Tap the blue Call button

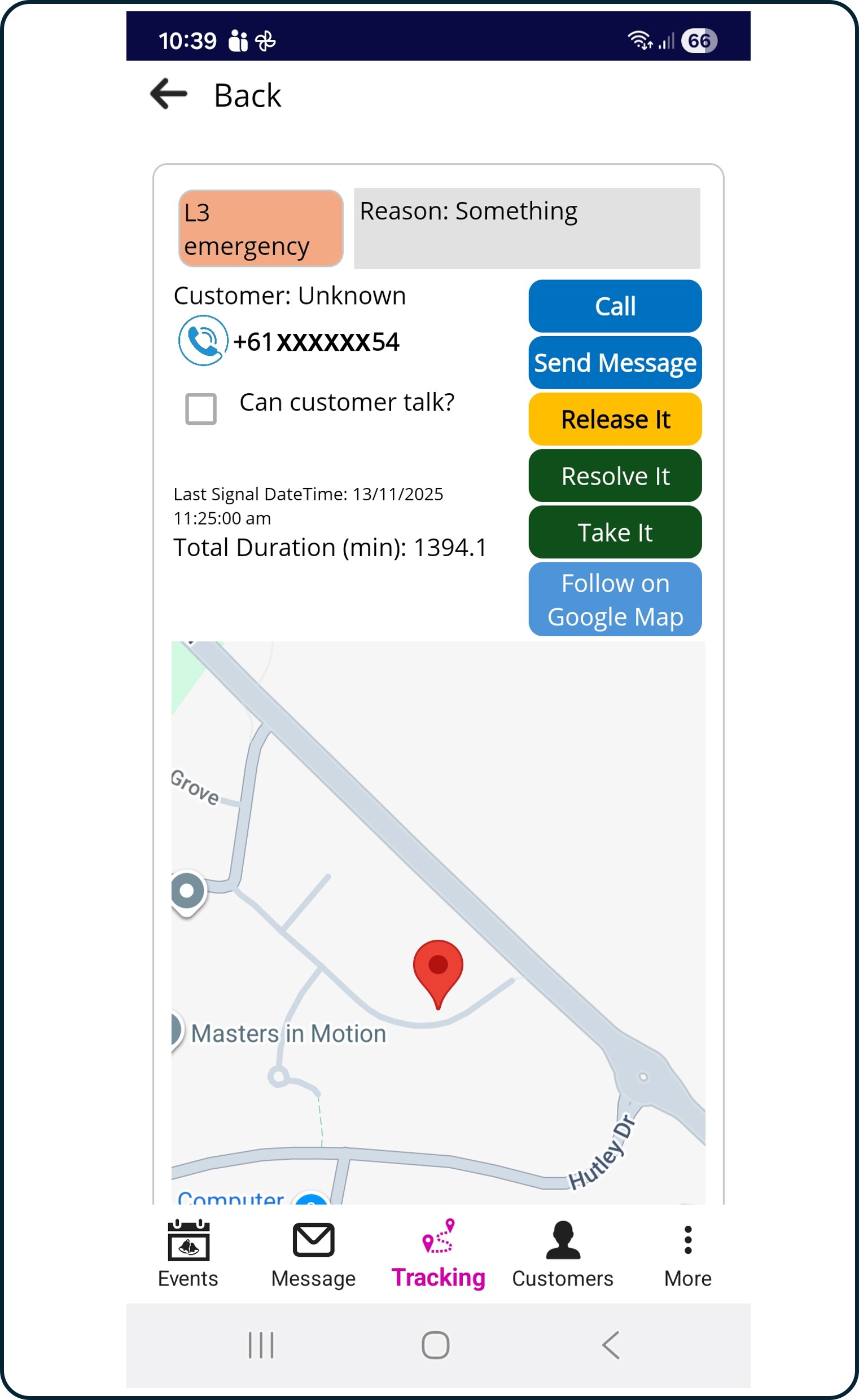[615, 306]
